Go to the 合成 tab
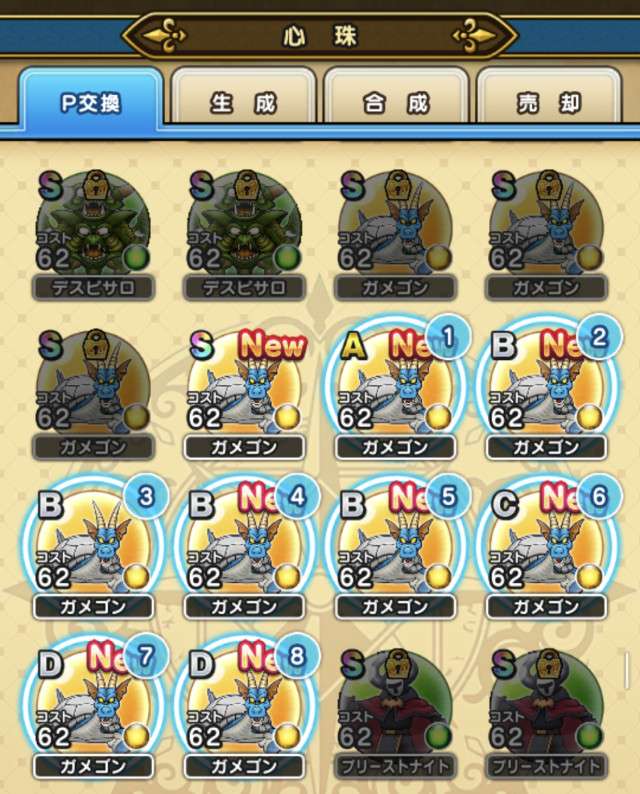The height and width of the screenshot is (794, 640). coord(396,102)
